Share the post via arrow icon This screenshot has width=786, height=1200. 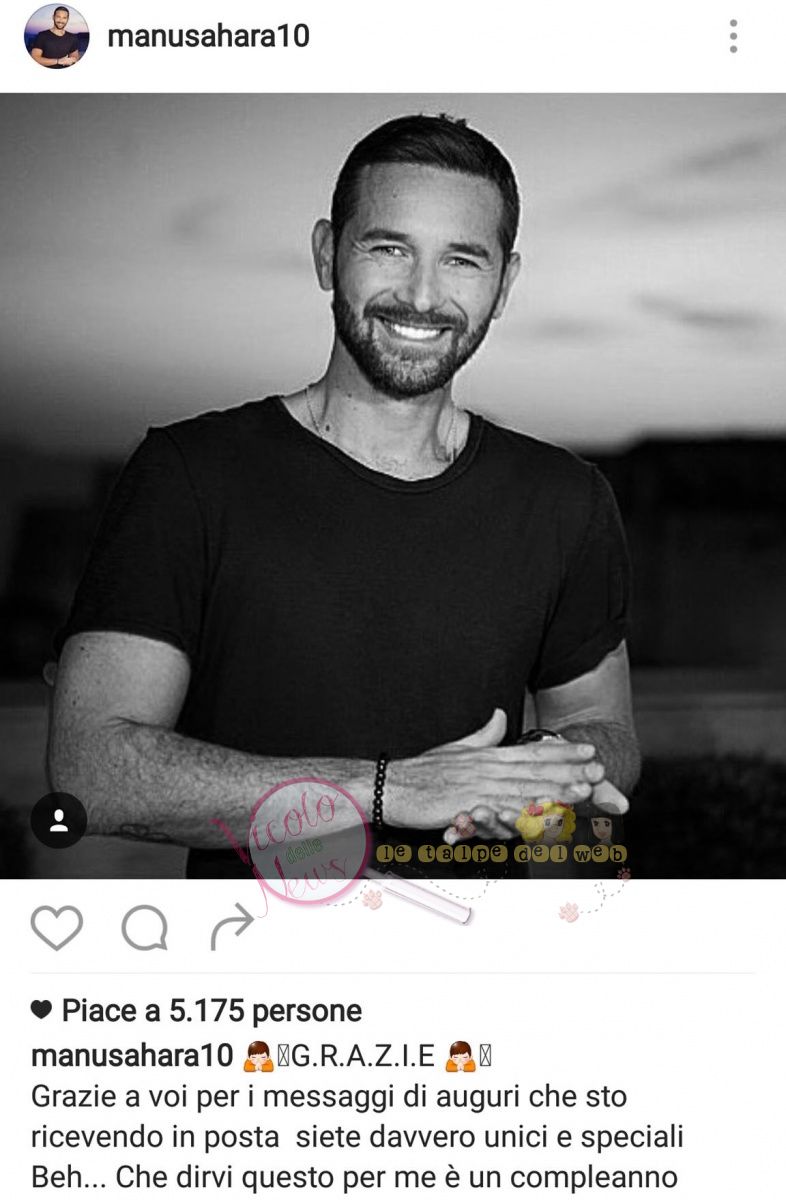[232, 928]
